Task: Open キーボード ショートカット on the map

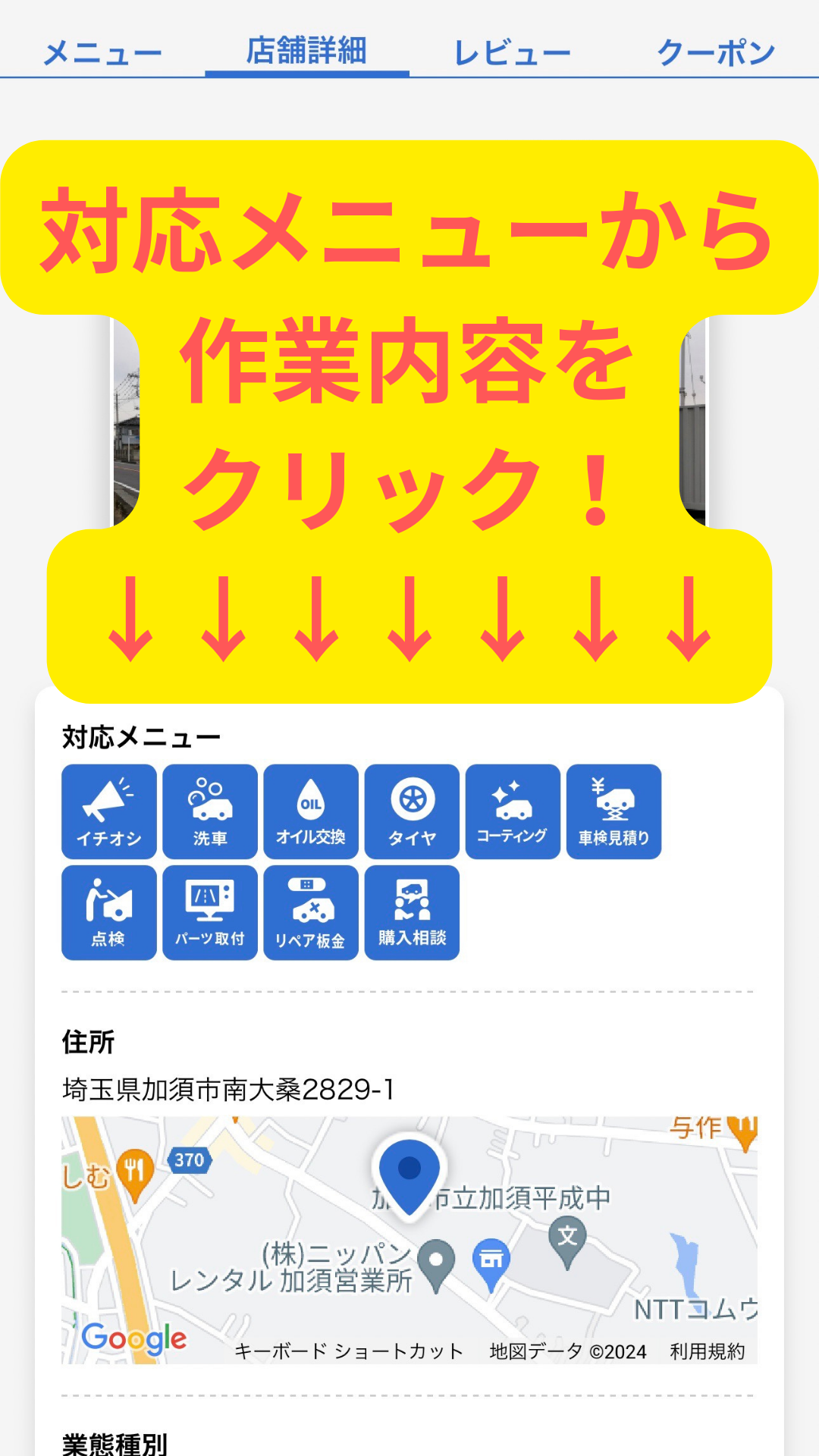Action: coord(349,1351)
